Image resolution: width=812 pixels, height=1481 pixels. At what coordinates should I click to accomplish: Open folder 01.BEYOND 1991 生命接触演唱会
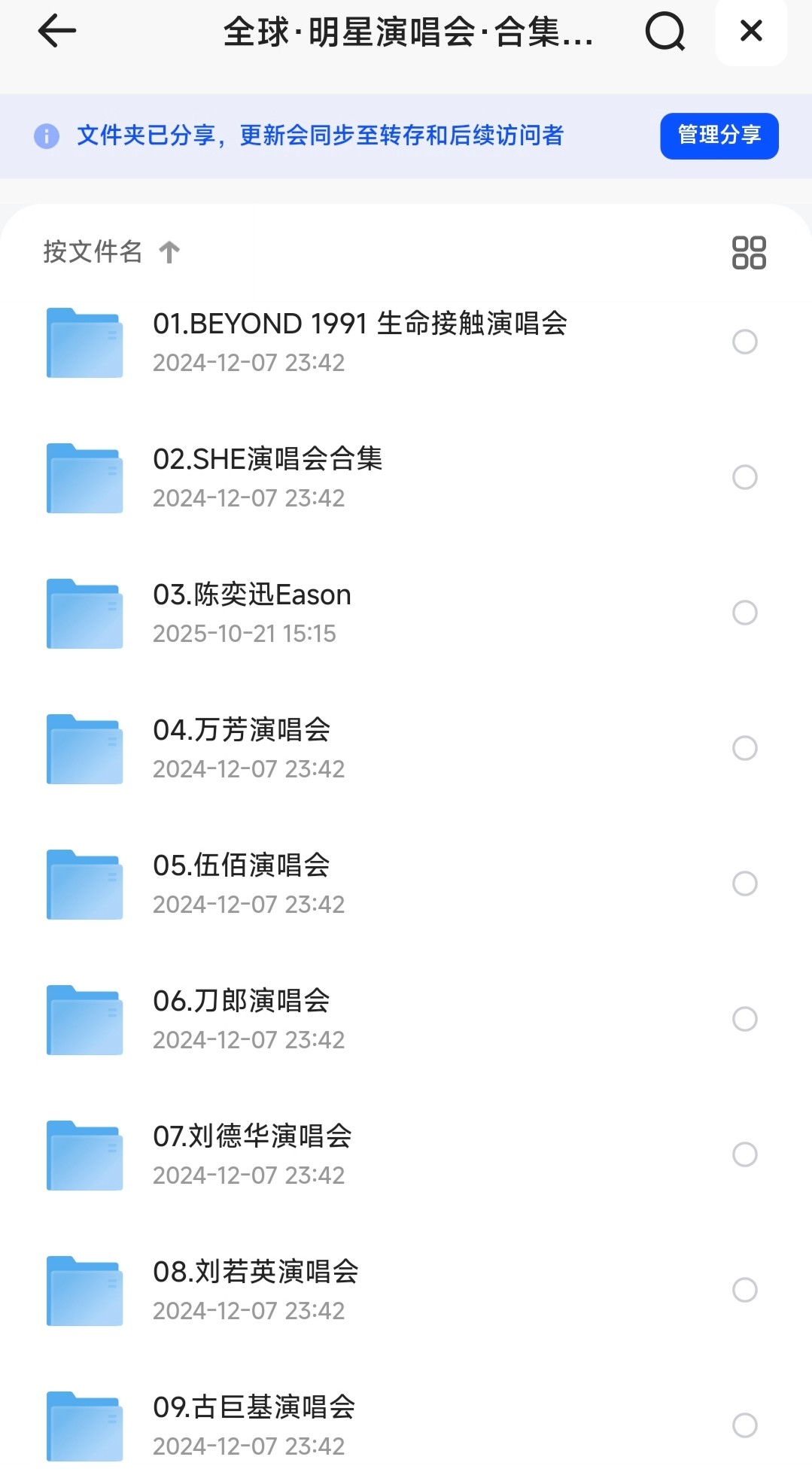tap(360, 324)
